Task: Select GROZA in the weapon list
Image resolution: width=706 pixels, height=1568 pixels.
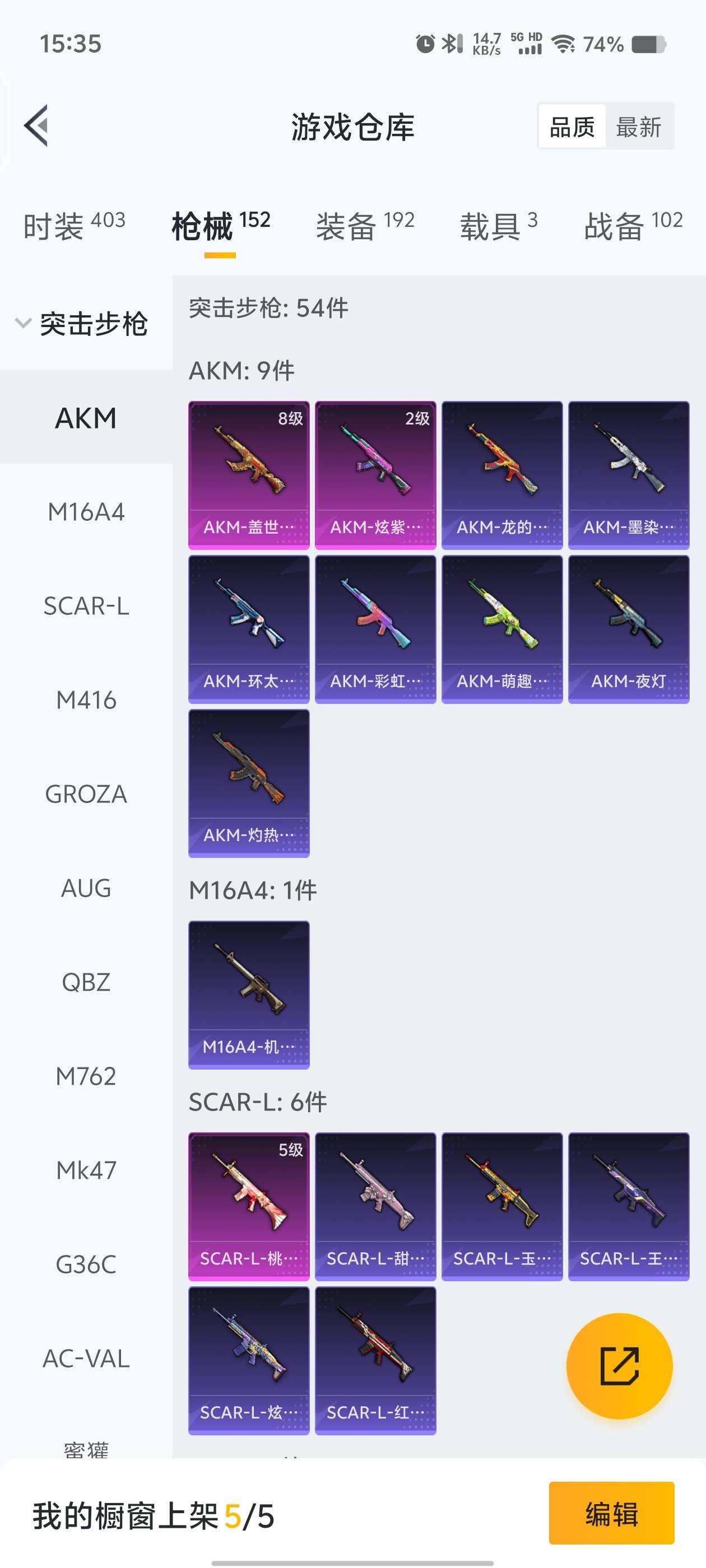Action: tap(86, 794)
